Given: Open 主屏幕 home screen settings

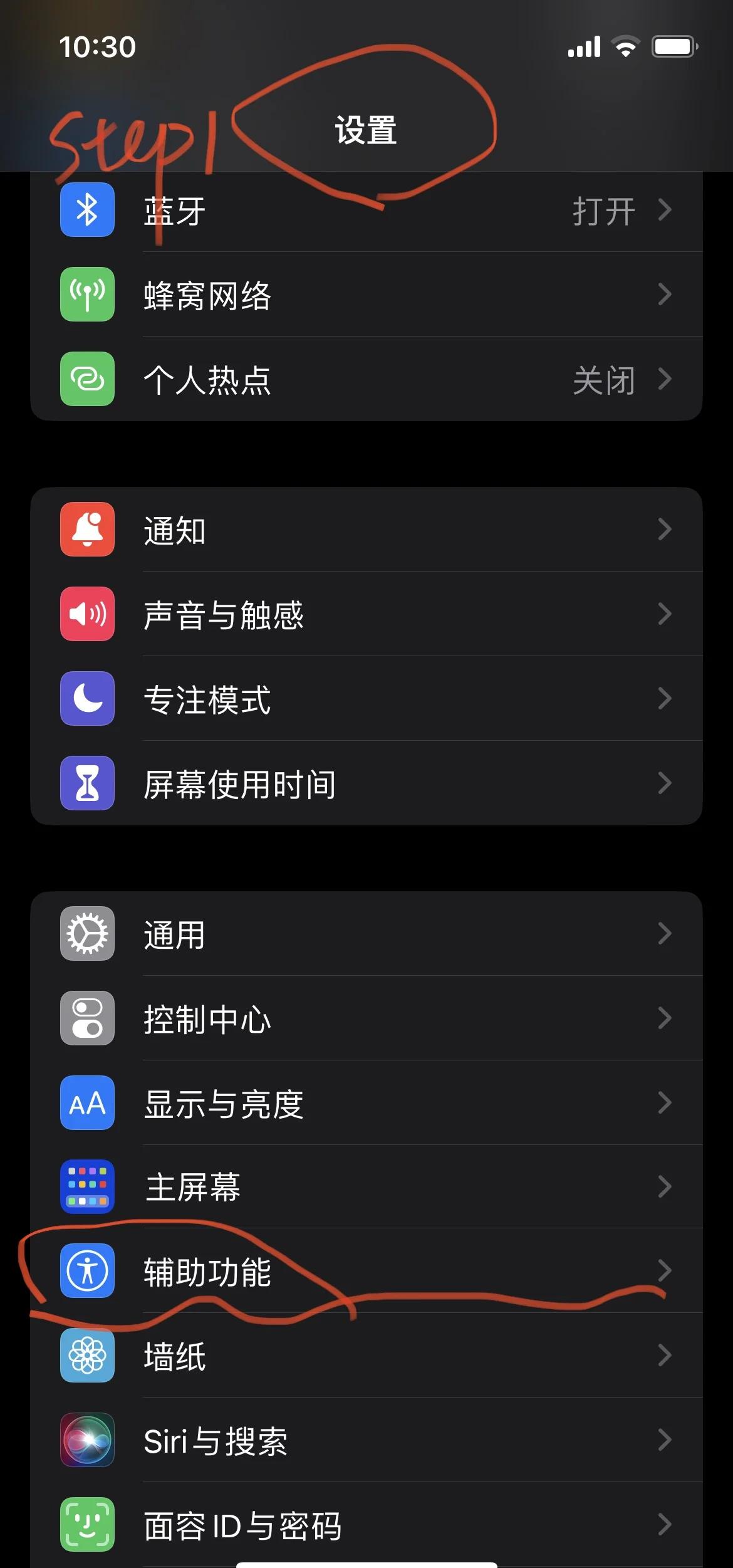Looking at the screenshot, I should (366, 1187).
